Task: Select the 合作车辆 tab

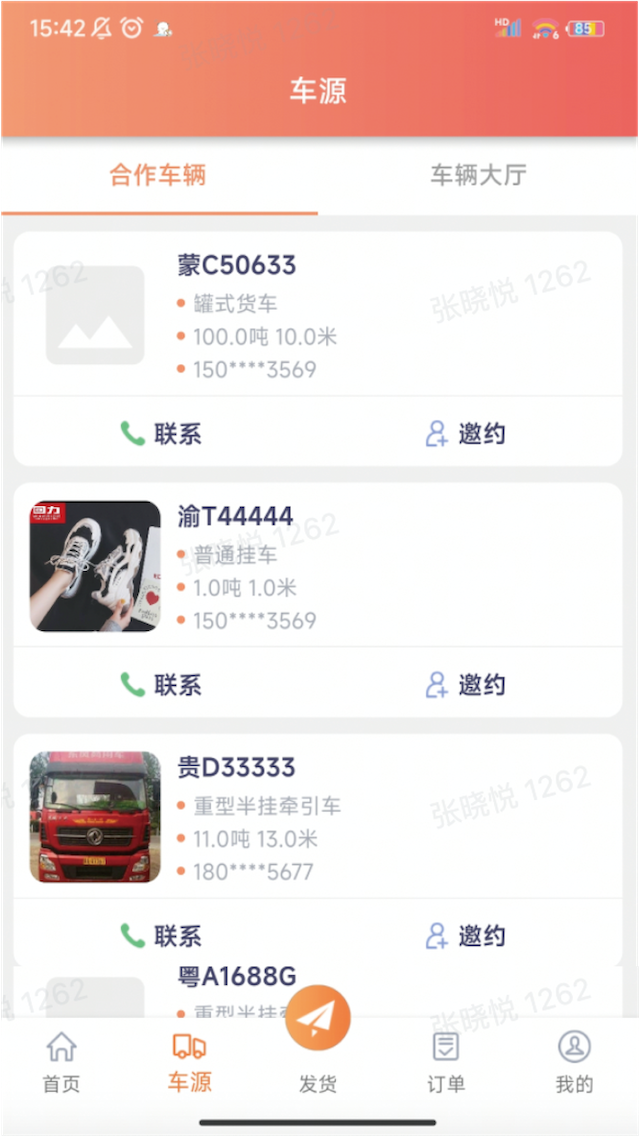Action: pos(158,176)
